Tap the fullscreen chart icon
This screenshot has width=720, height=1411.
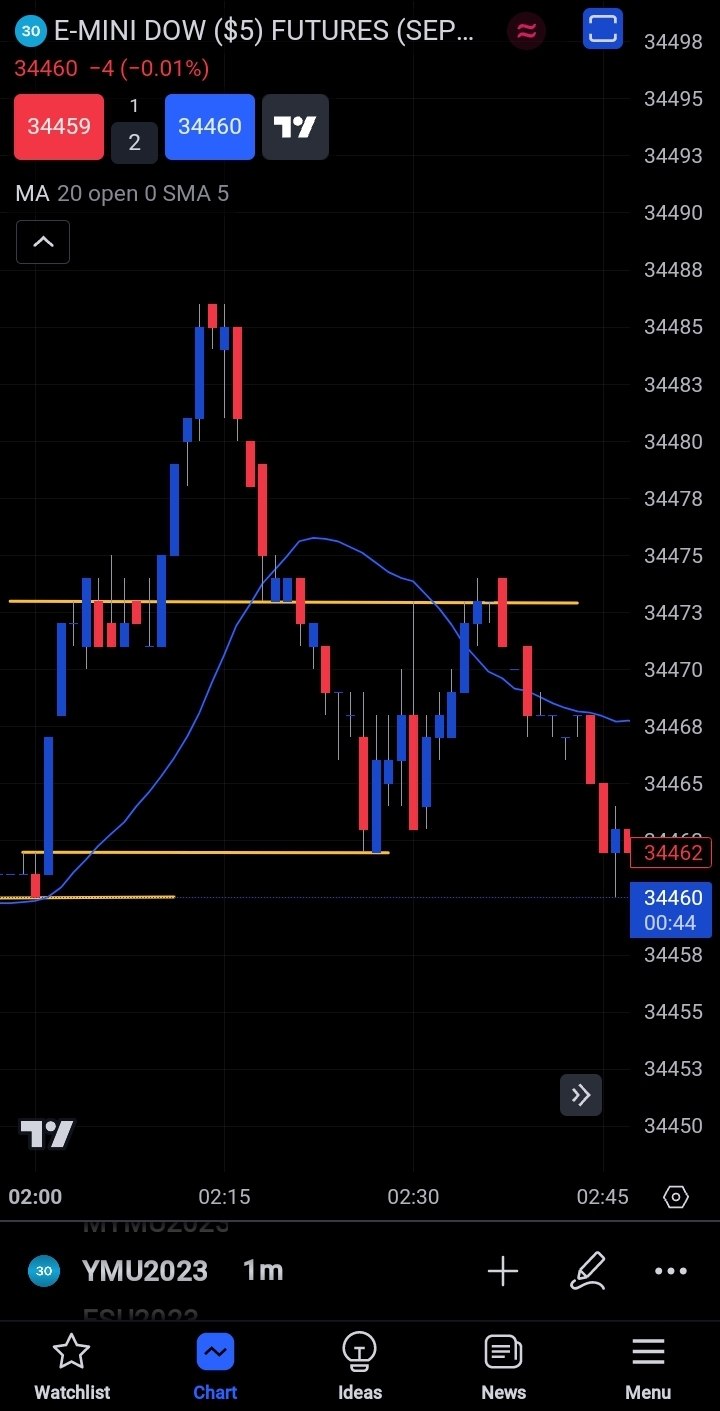click(602, 30)
